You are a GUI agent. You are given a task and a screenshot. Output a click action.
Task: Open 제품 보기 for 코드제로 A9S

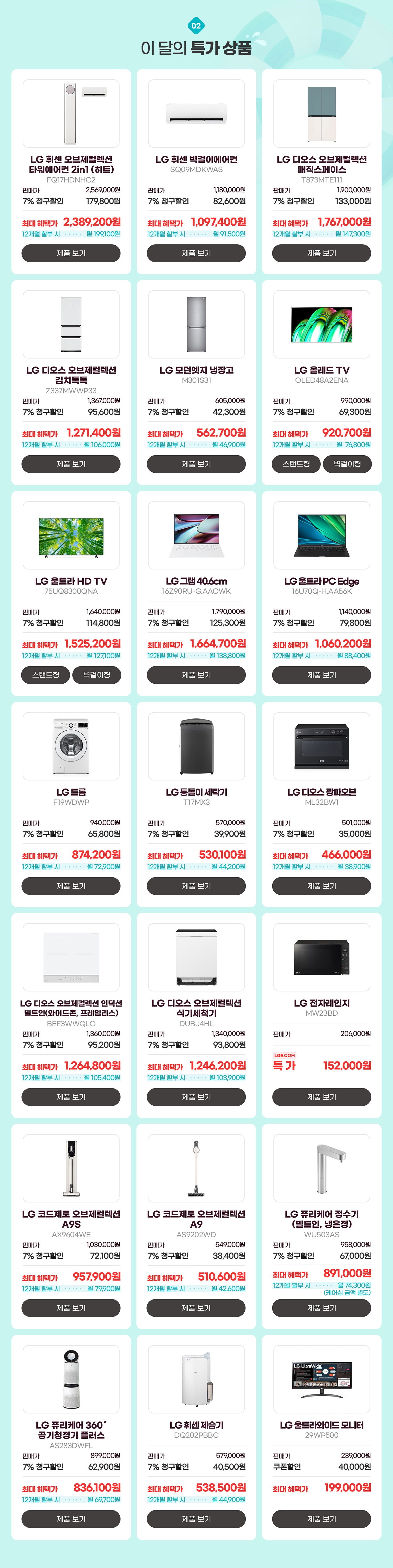tap(71, 1307)
